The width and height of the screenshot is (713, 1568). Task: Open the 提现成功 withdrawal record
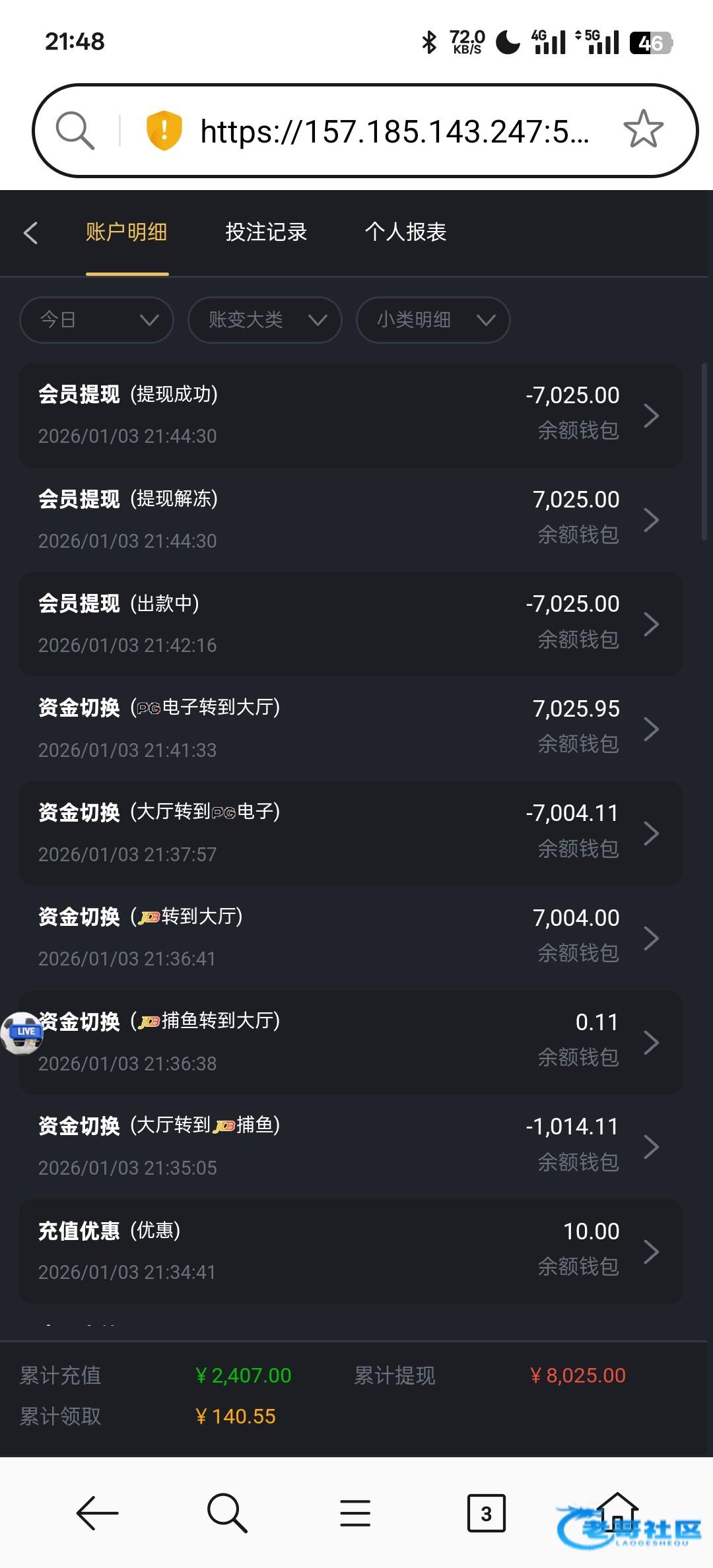coord(351,415)
